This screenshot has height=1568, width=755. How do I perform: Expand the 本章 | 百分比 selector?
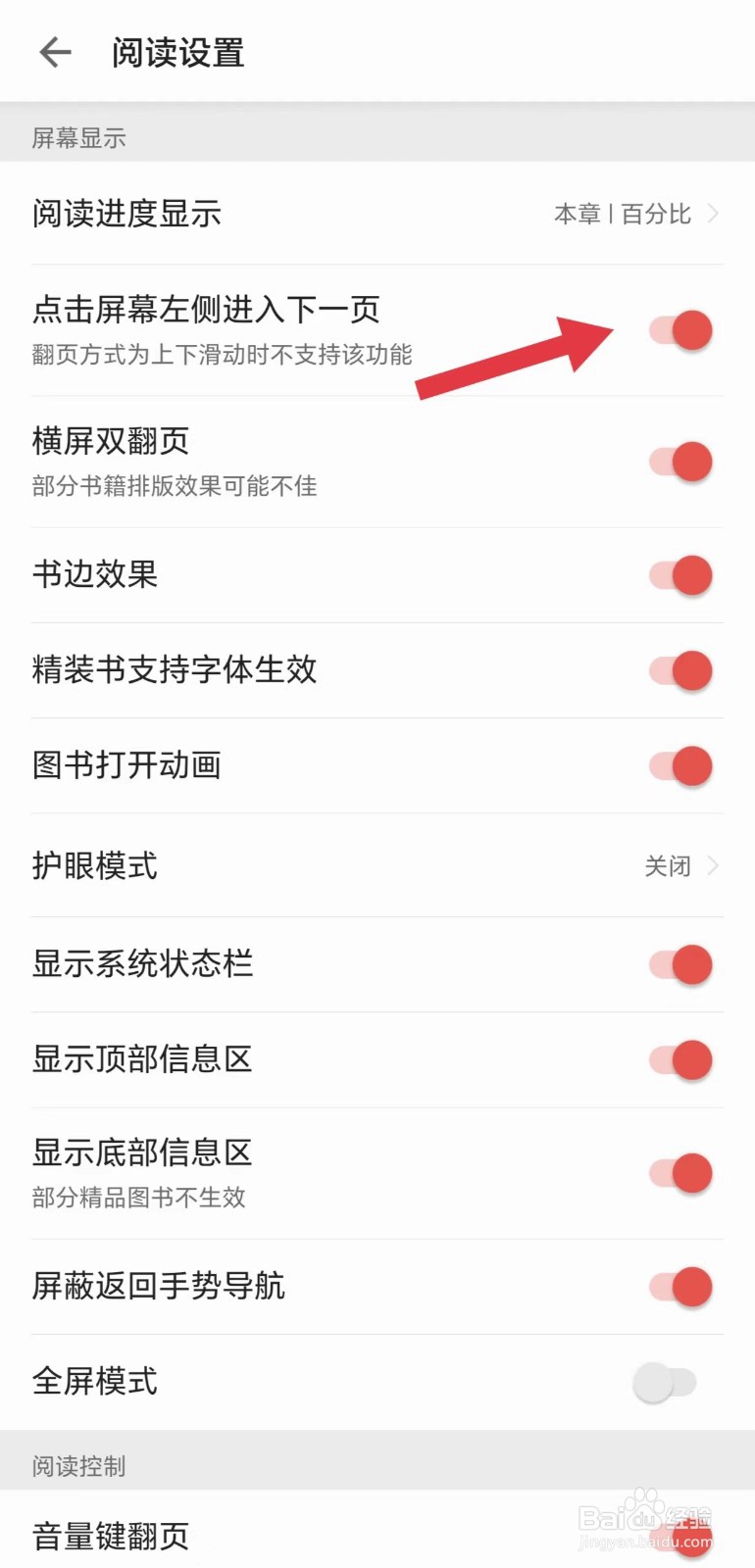[624, 214]
